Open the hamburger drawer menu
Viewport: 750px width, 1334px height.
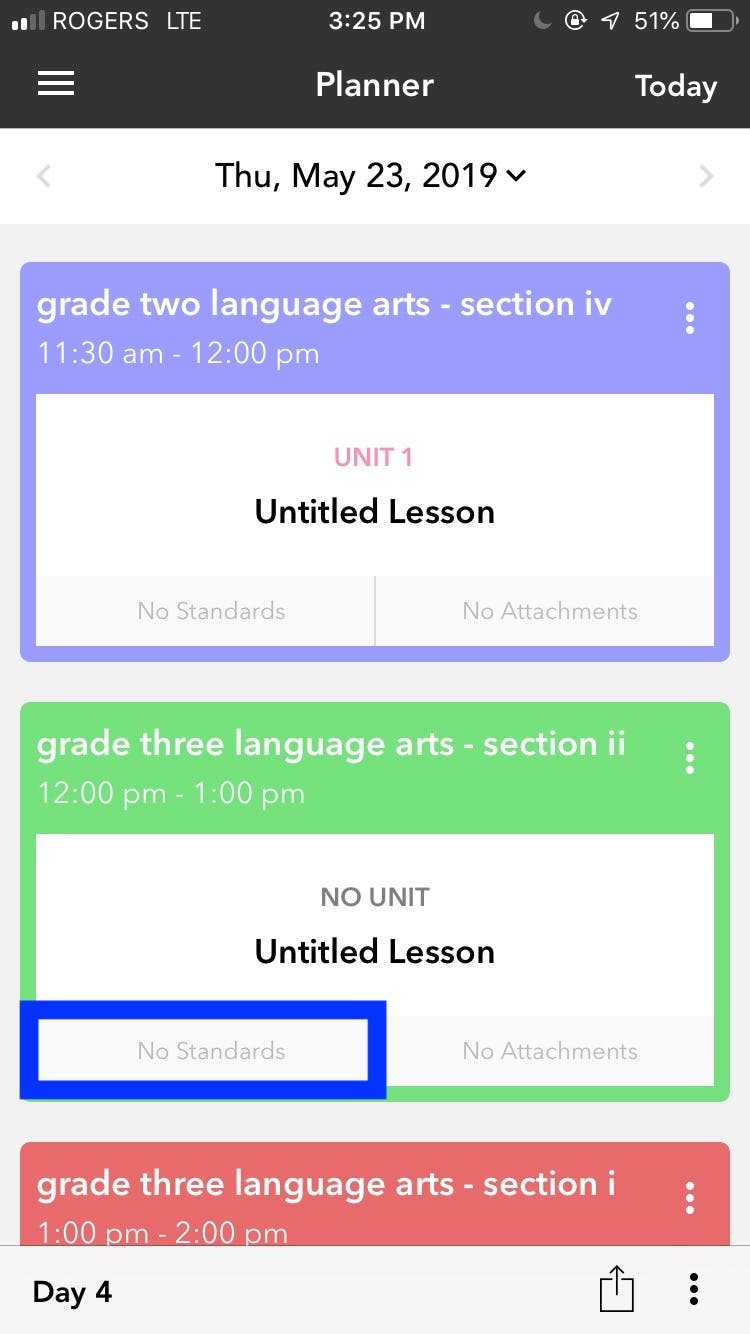point(56,85)
